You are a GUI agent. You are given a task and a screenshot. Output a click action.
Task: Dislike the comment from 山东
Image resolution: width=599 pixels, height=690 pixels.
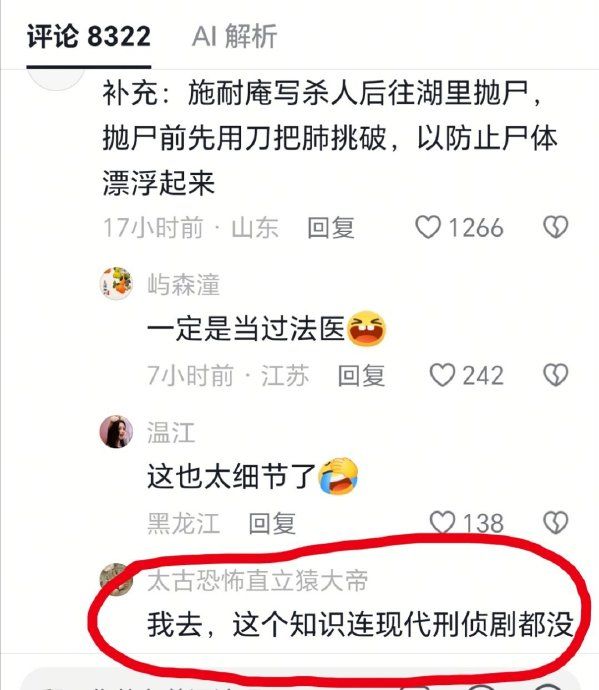(x=555, y=227)
